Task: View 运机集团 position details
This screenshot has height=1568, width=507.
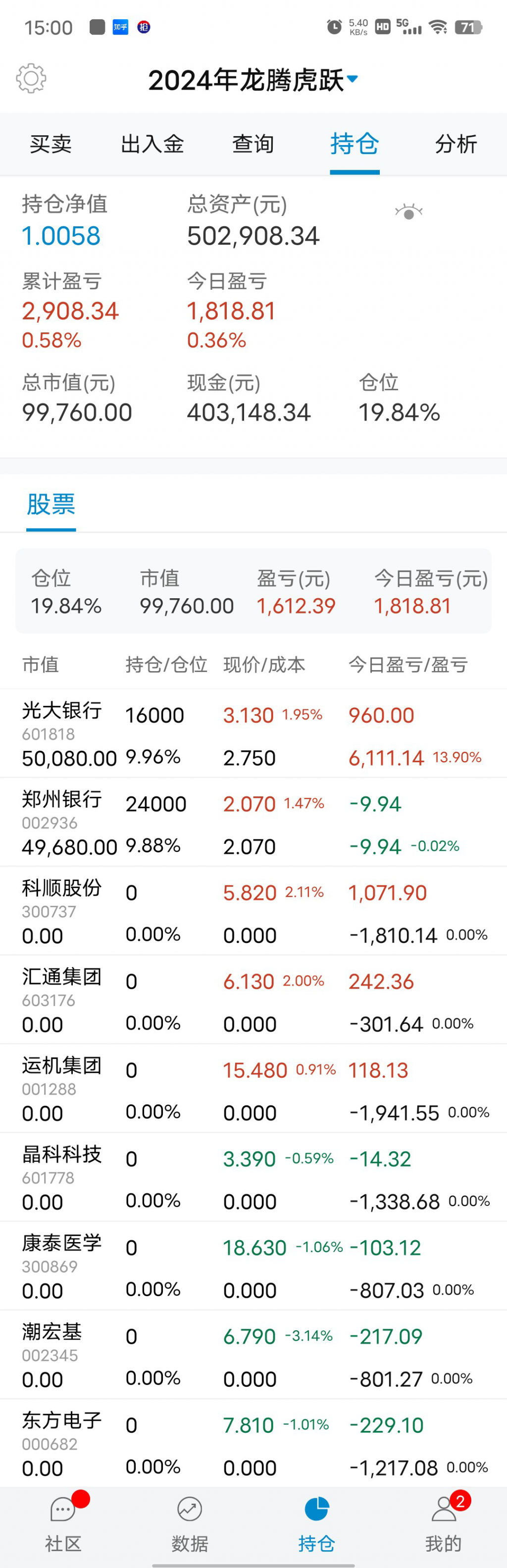Action: (x=253, y=1089)
